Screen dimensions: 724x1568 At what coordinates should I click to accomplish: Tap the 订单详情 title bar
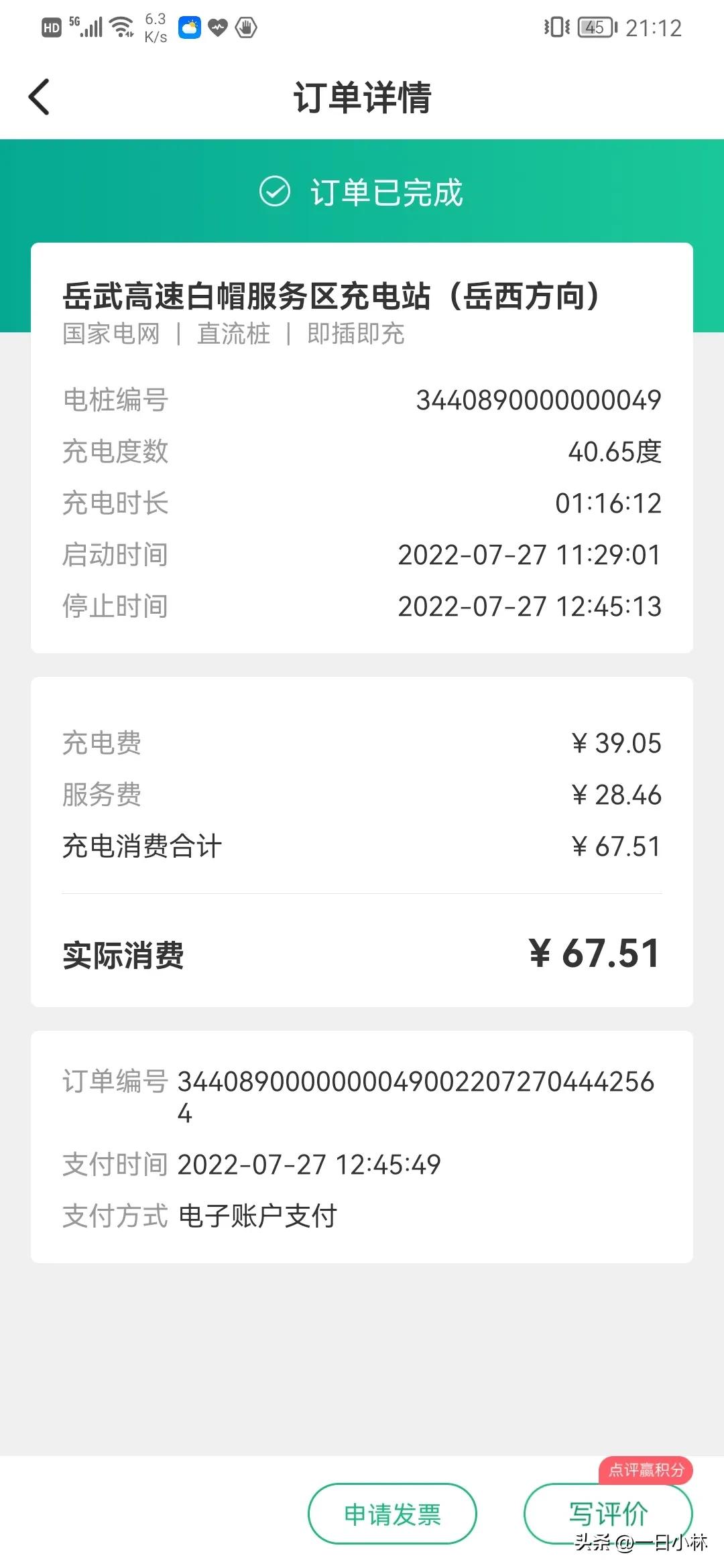point(362,97)
